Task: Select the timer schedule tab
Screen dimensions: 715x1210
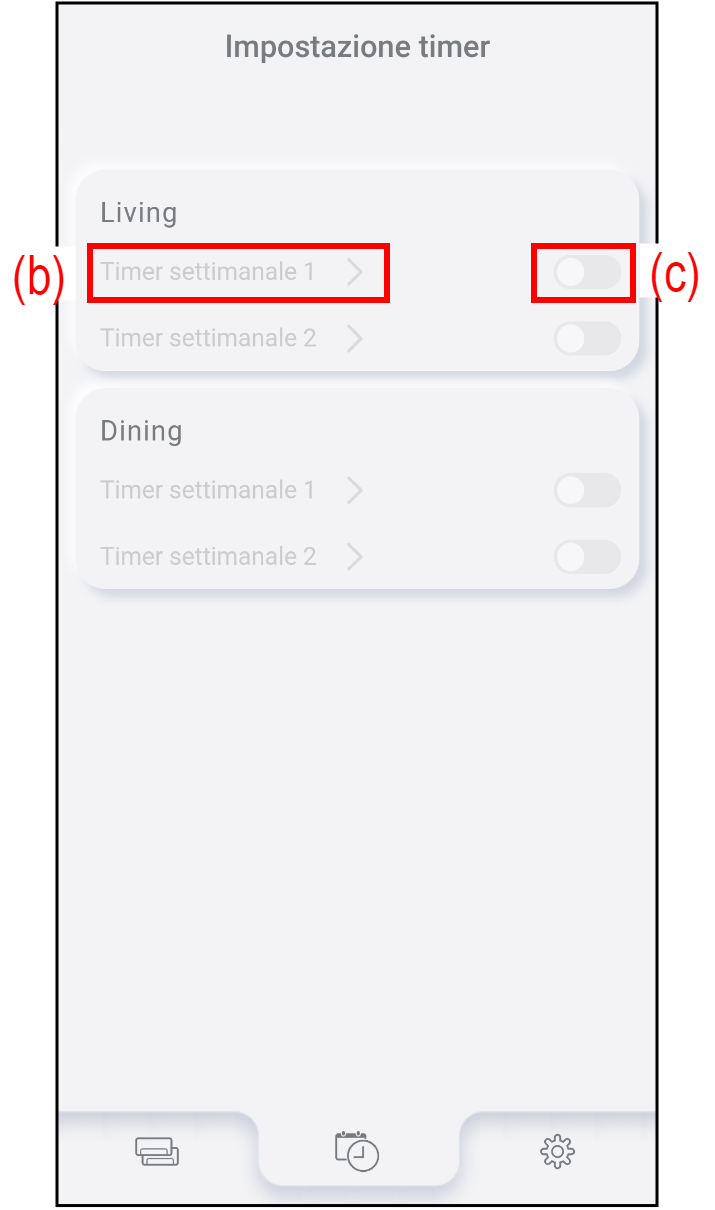Action: (x=357, y=1151)
